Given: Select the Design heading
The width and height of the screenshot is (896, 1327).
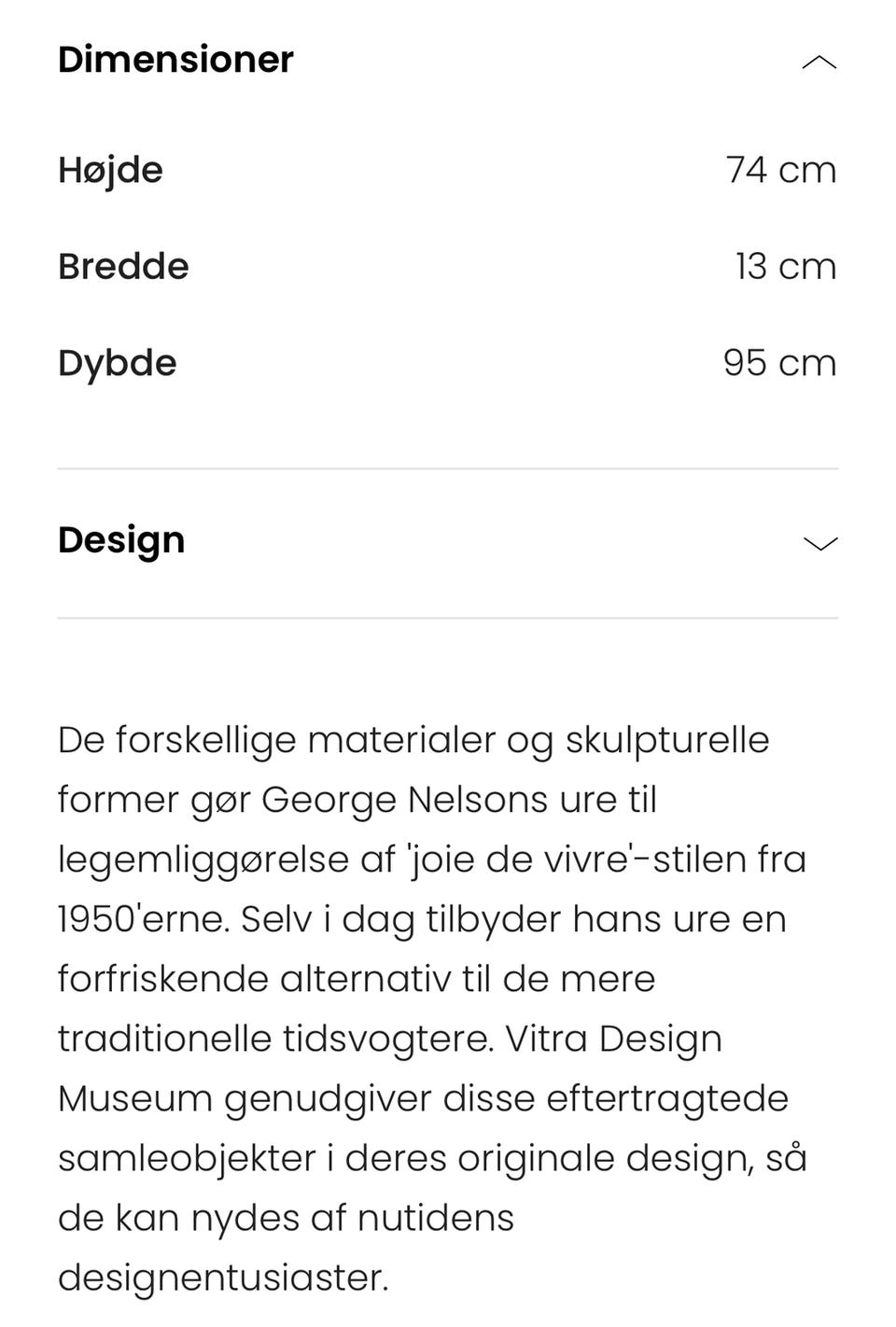Looking at the screenshot, I should (121, 539).
